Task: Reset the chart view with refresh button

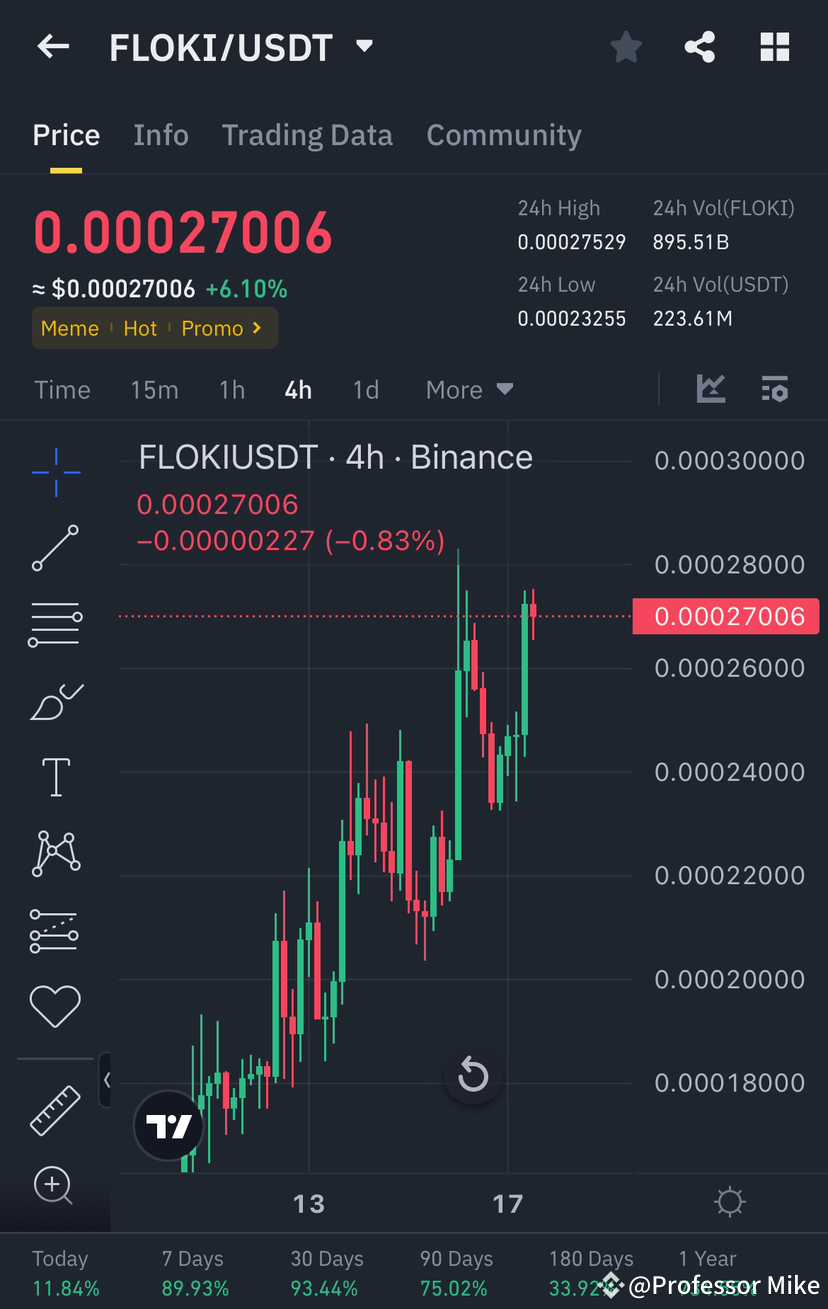Action: point(472,1074)
